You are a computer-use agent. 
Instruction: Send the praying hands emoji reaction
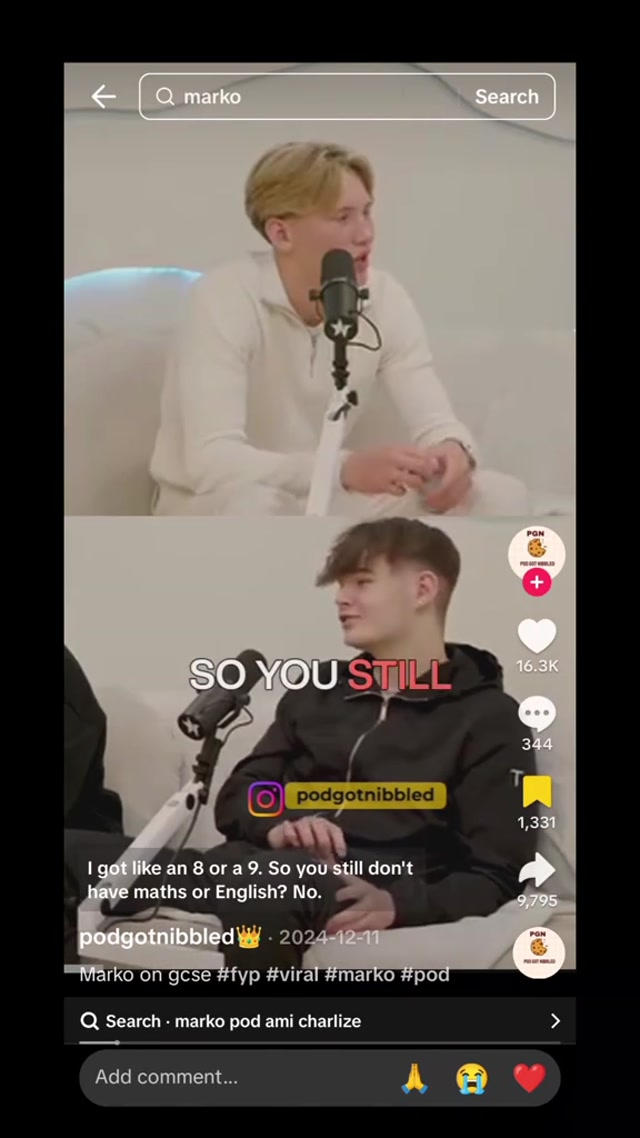[x=414, y=1077]
